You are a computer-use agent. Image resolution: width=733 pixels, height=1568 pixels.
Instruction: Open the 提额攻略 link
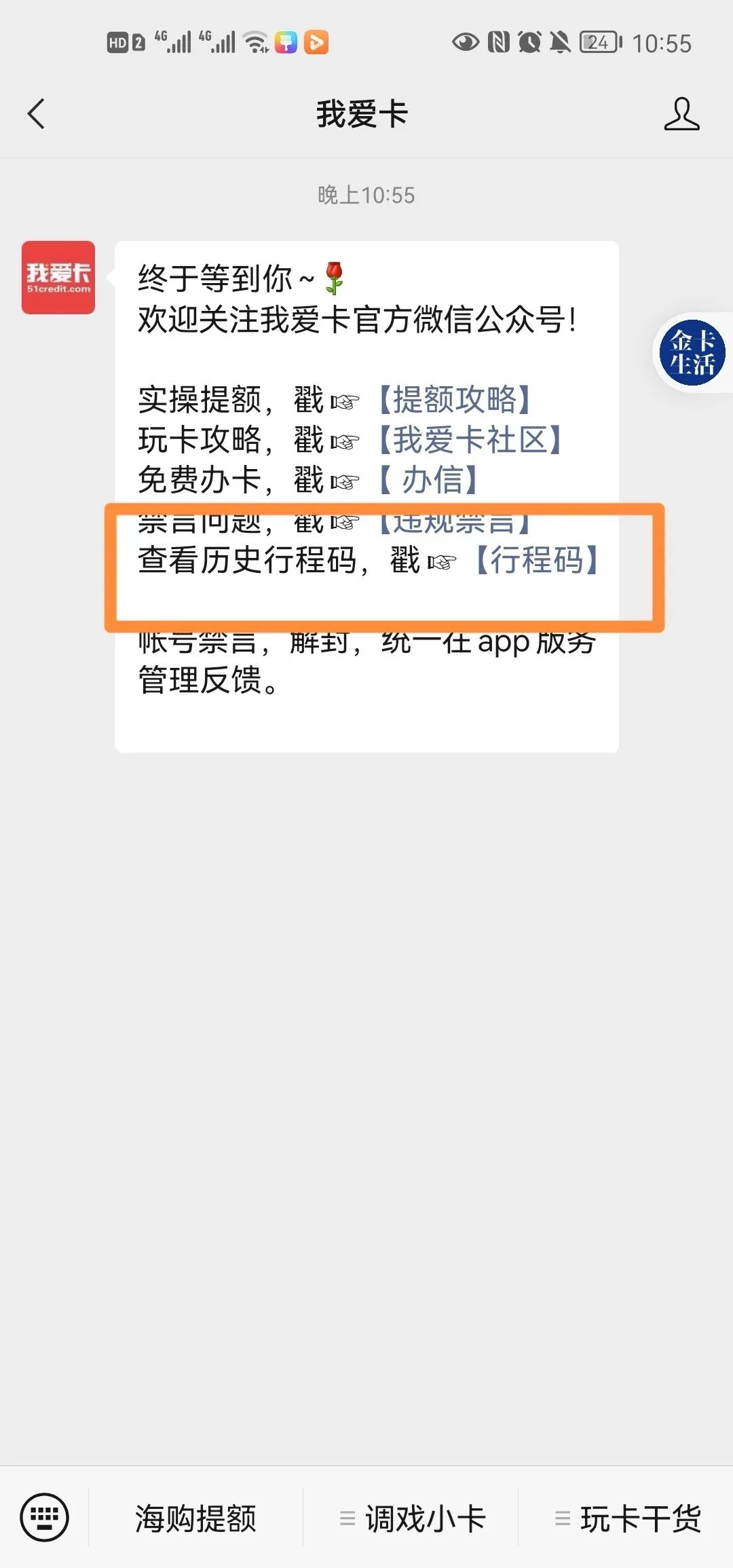click(453, 399)
